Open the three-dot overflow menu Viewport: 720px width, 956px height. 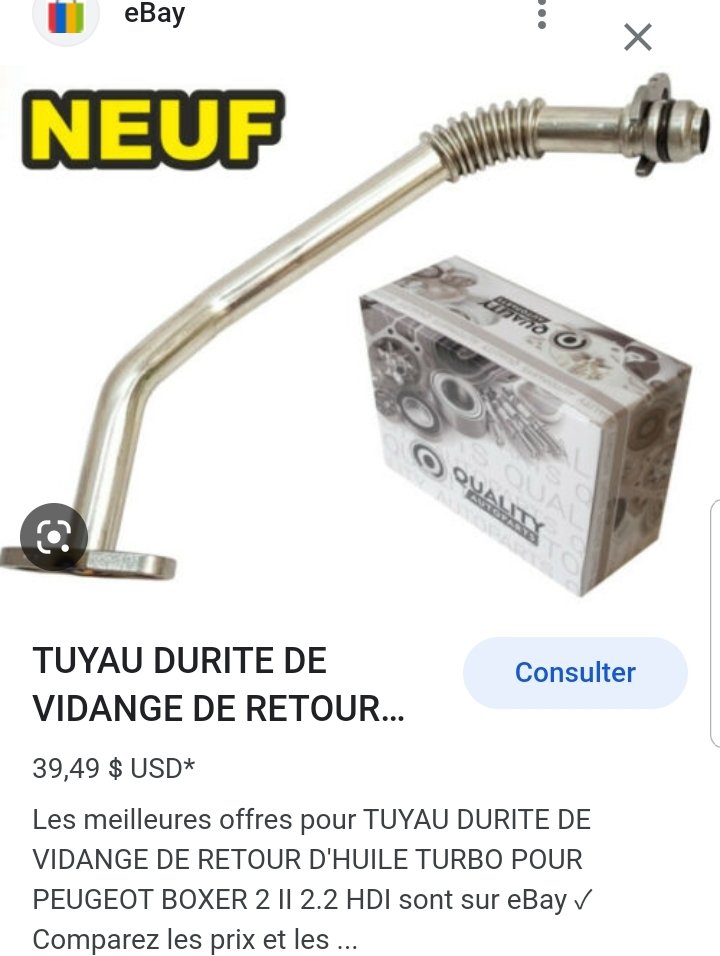[542, 14]
